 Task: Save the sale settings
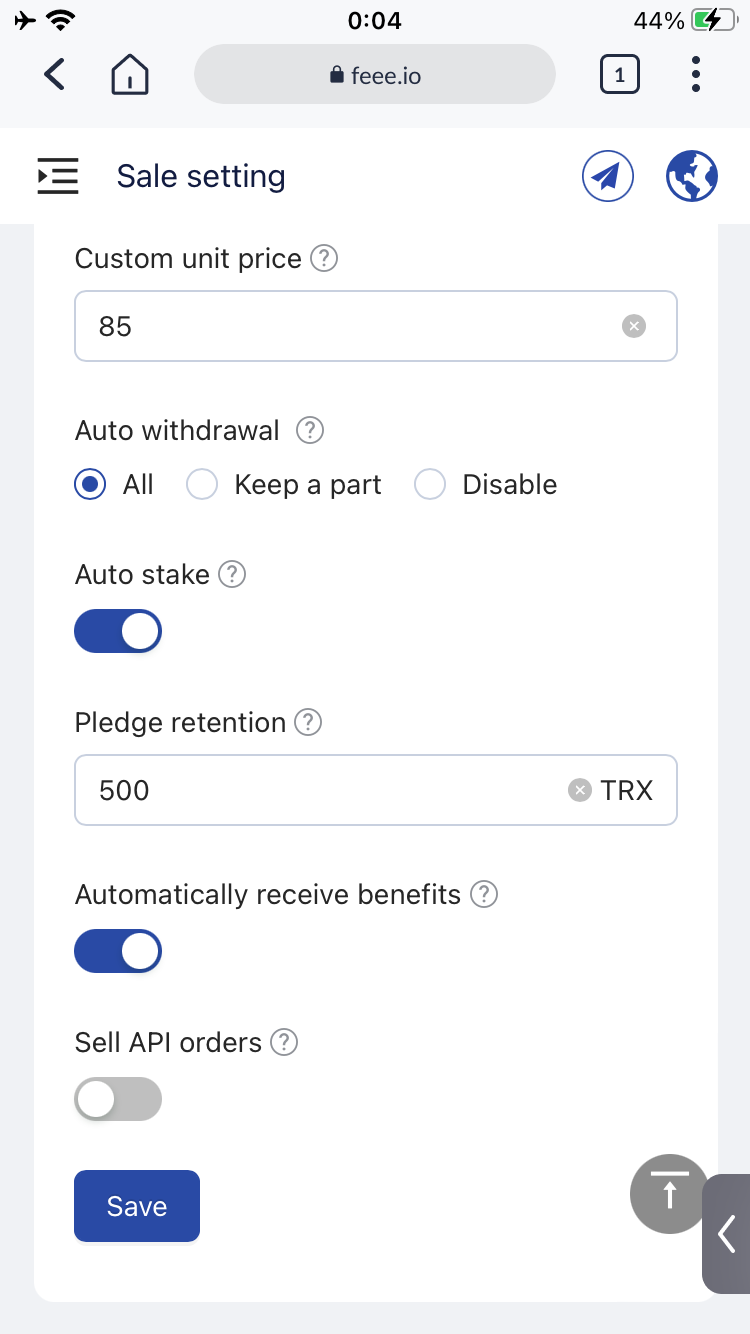click(137, 1206)
